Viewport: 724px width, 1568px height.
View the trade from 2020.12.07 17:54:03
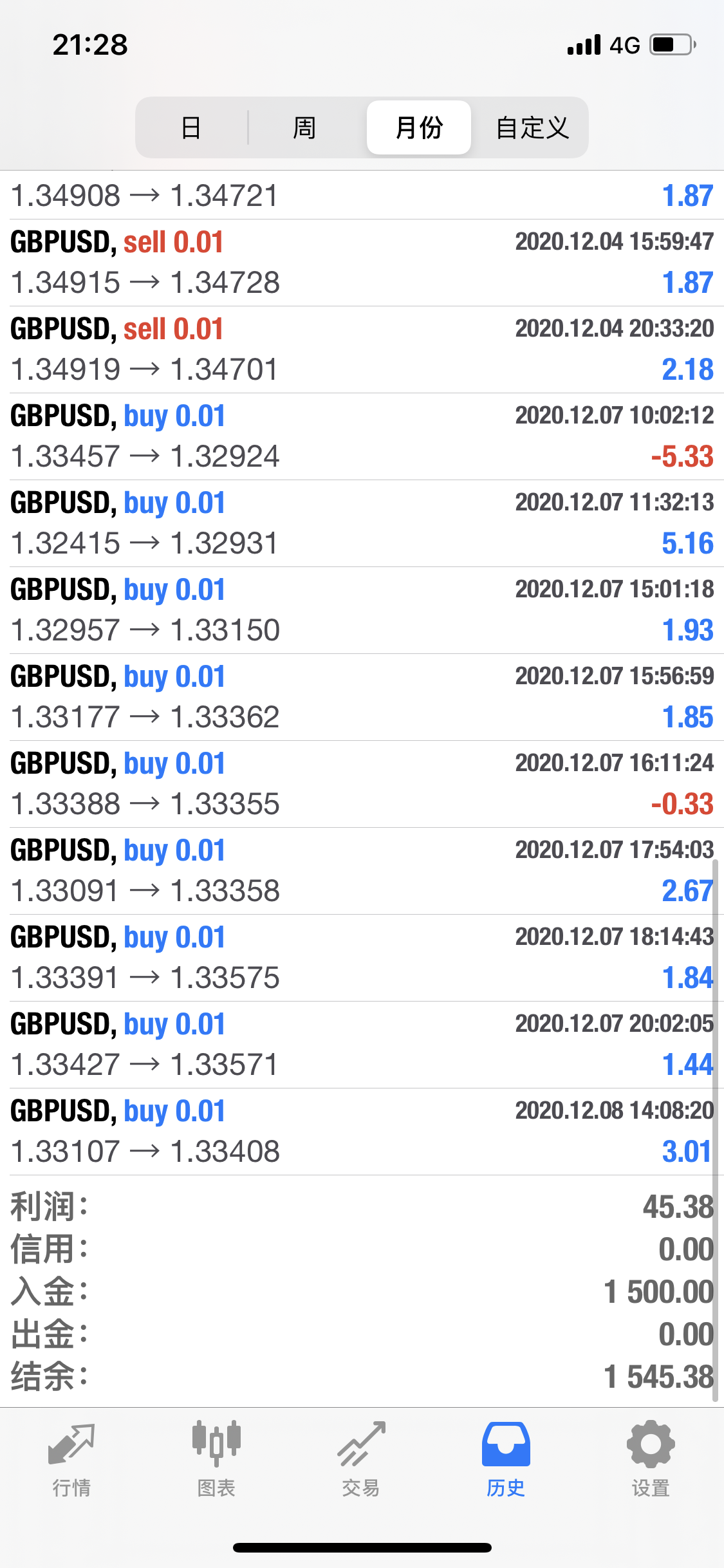coord(362,871)
